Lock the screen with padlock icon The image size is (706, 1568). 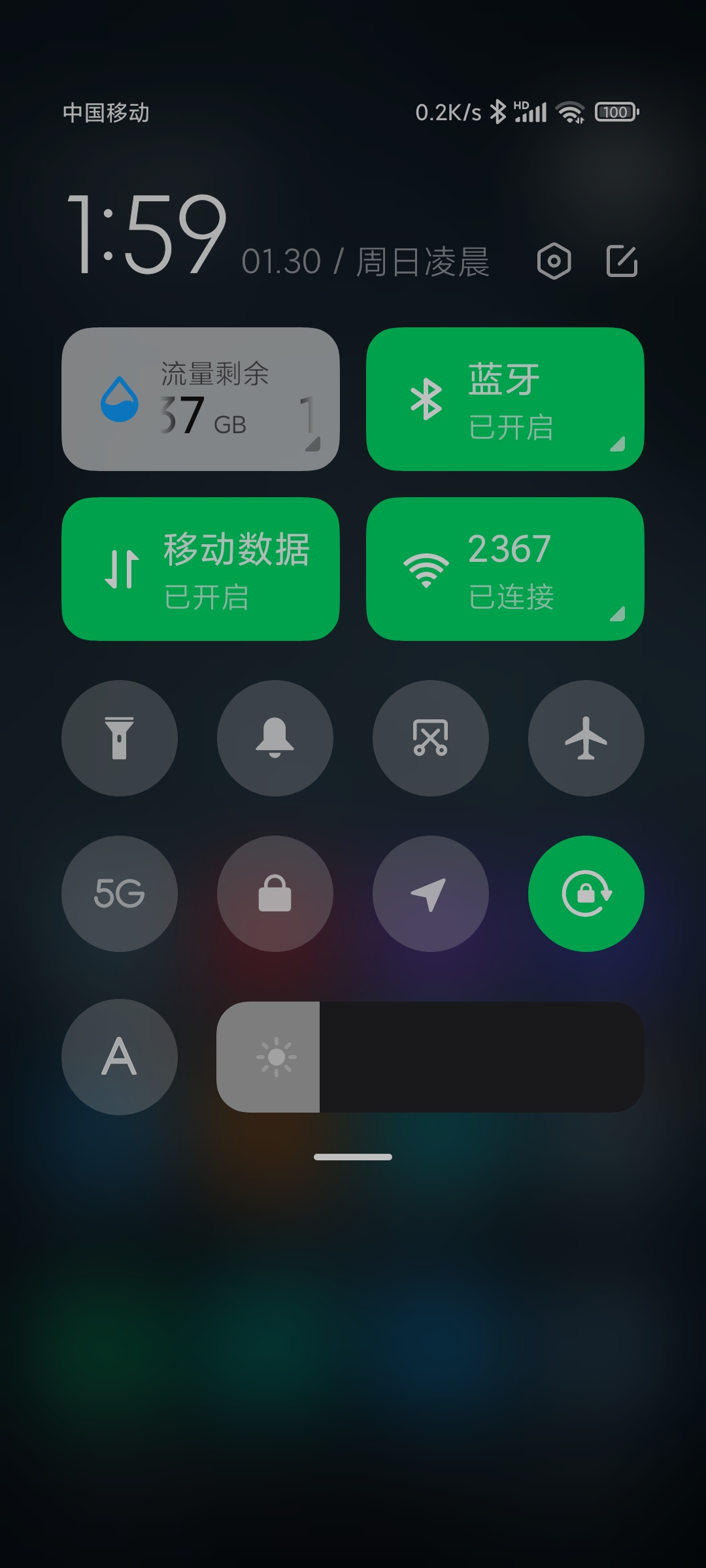pyautogui.click(x=275, y=894)
